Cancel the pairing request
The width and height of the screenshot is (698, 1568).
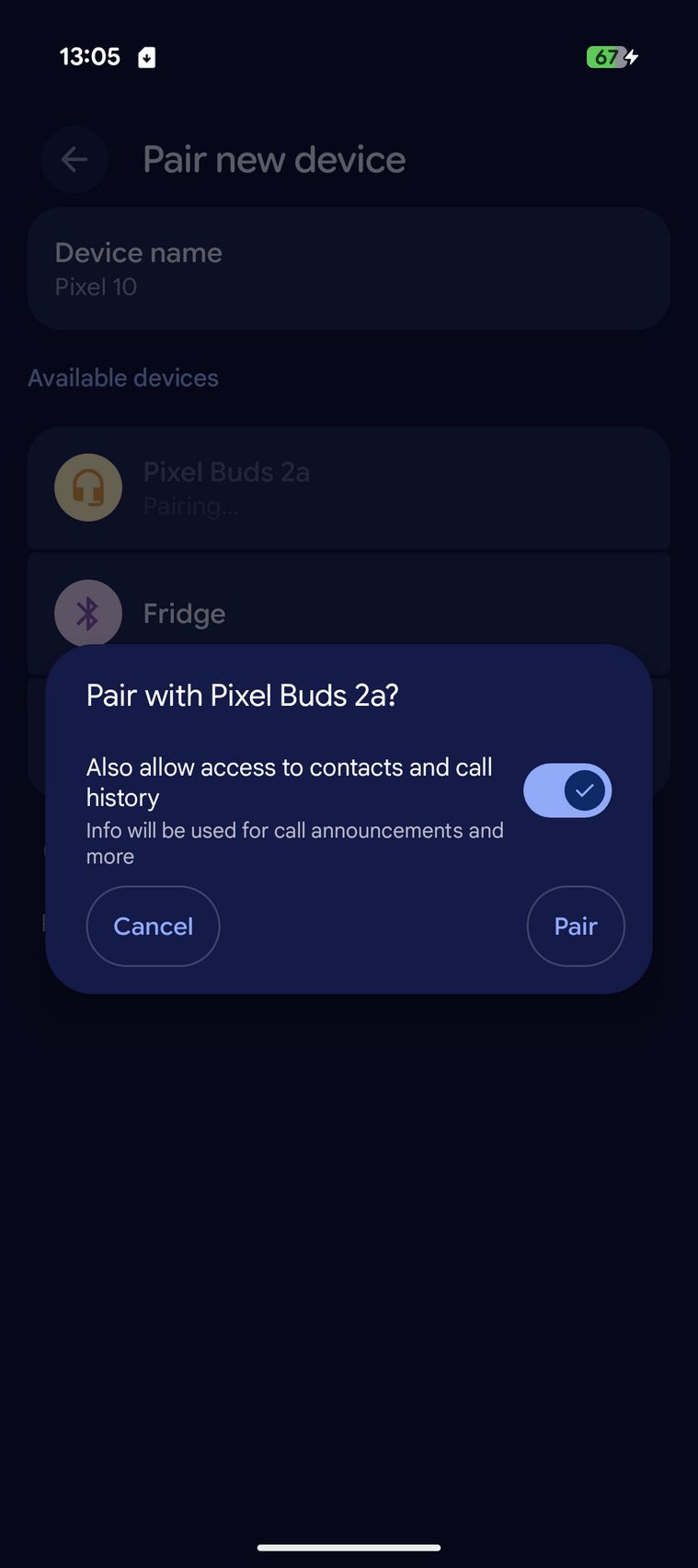pos(153,926)
